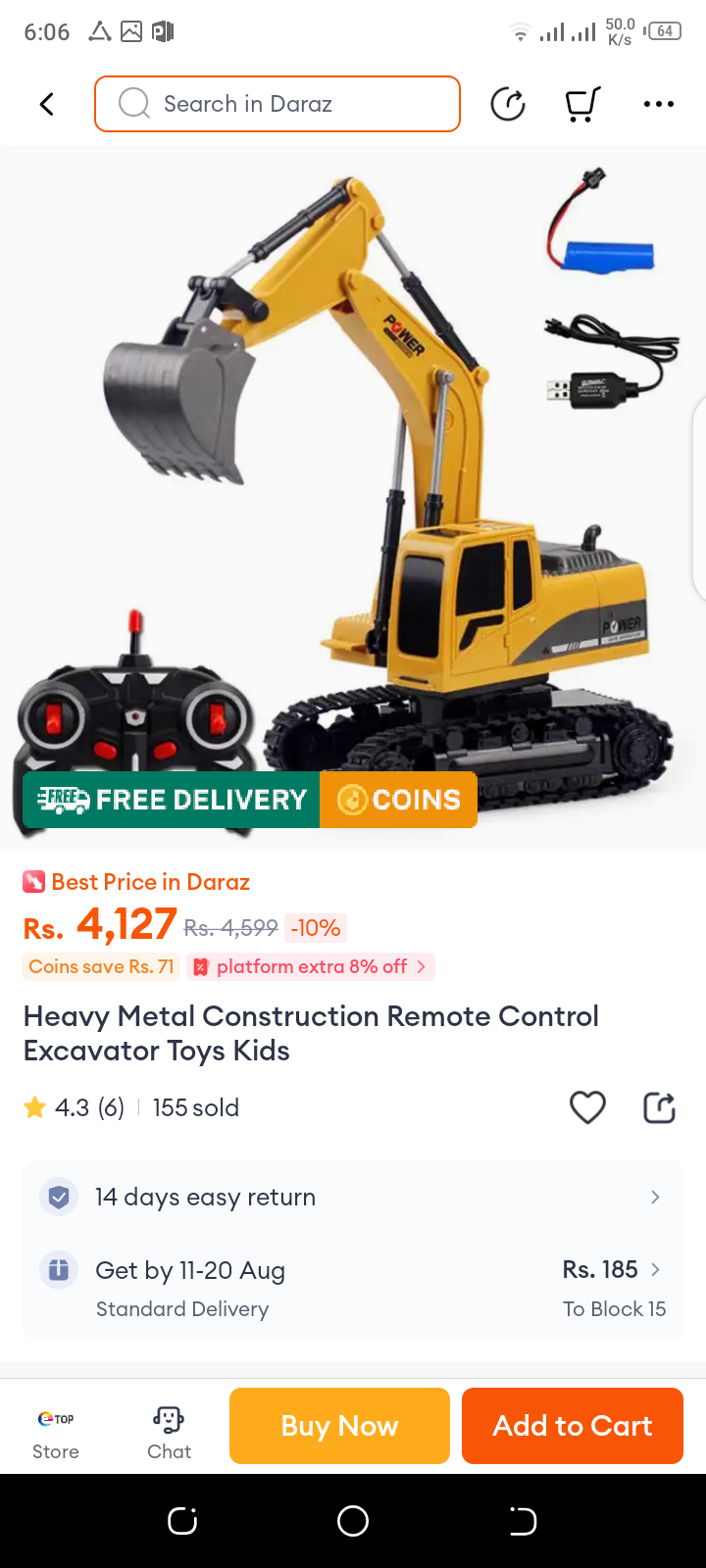The image size is (706, 1568).
Task: Go back using the top-left arrow
Action: coord(46,104)
